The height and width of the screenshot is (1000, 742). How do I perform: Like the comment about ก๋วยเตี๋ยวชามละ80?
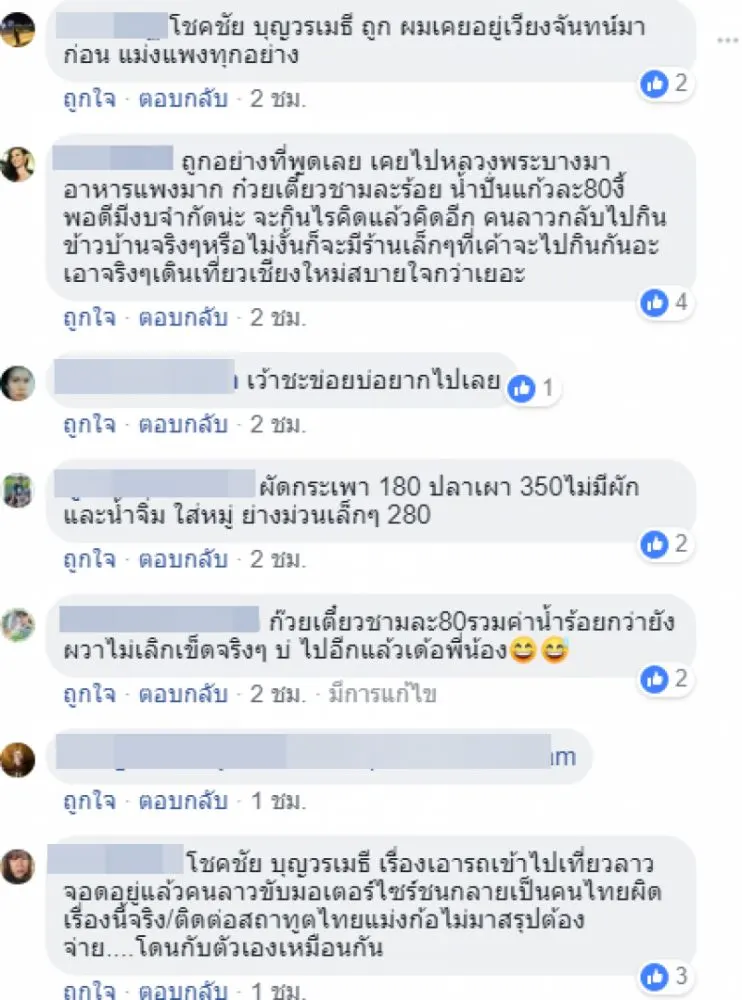tap(89, 694)
